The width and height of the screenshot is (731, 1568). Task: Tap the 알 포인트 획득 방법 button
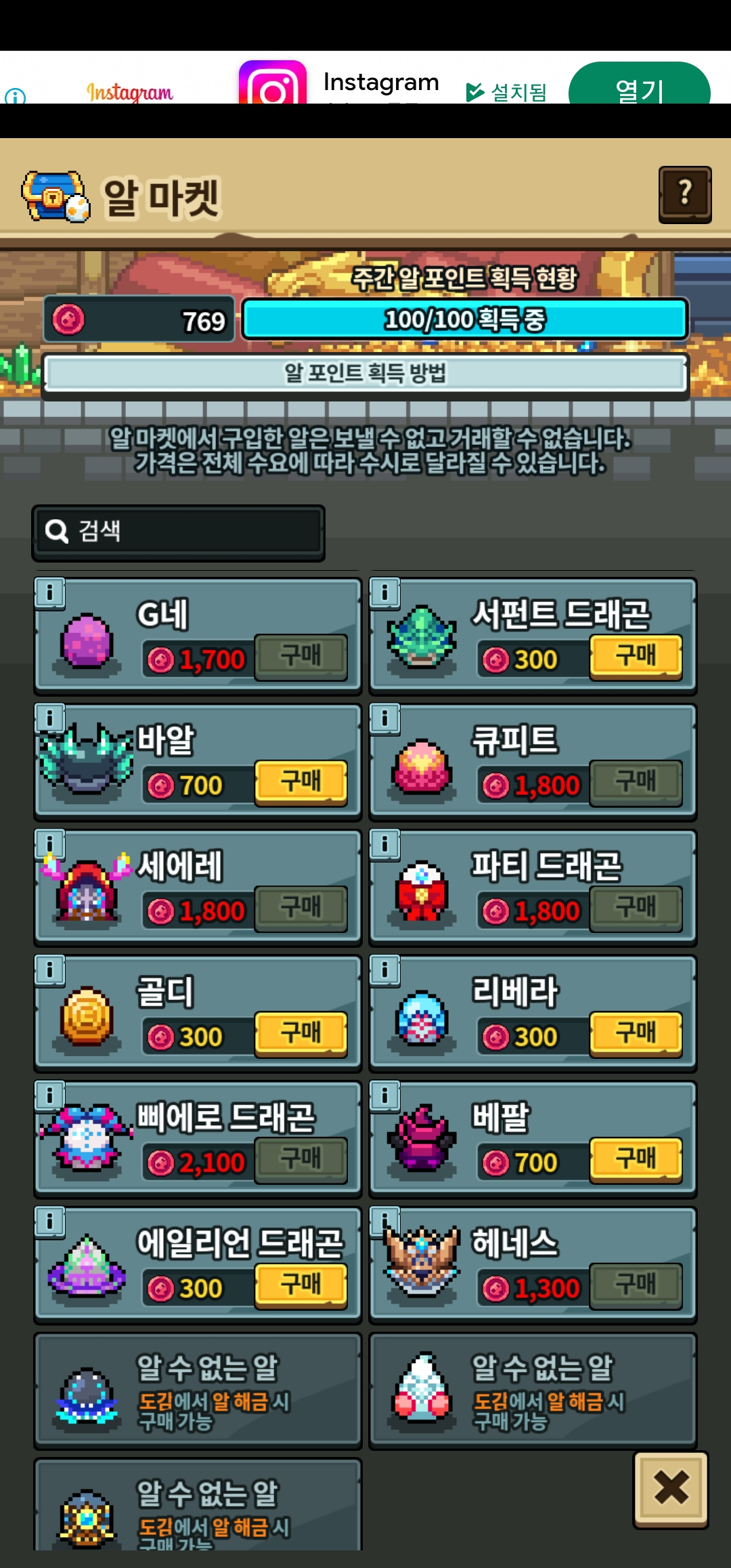click(x=365, y=373)
